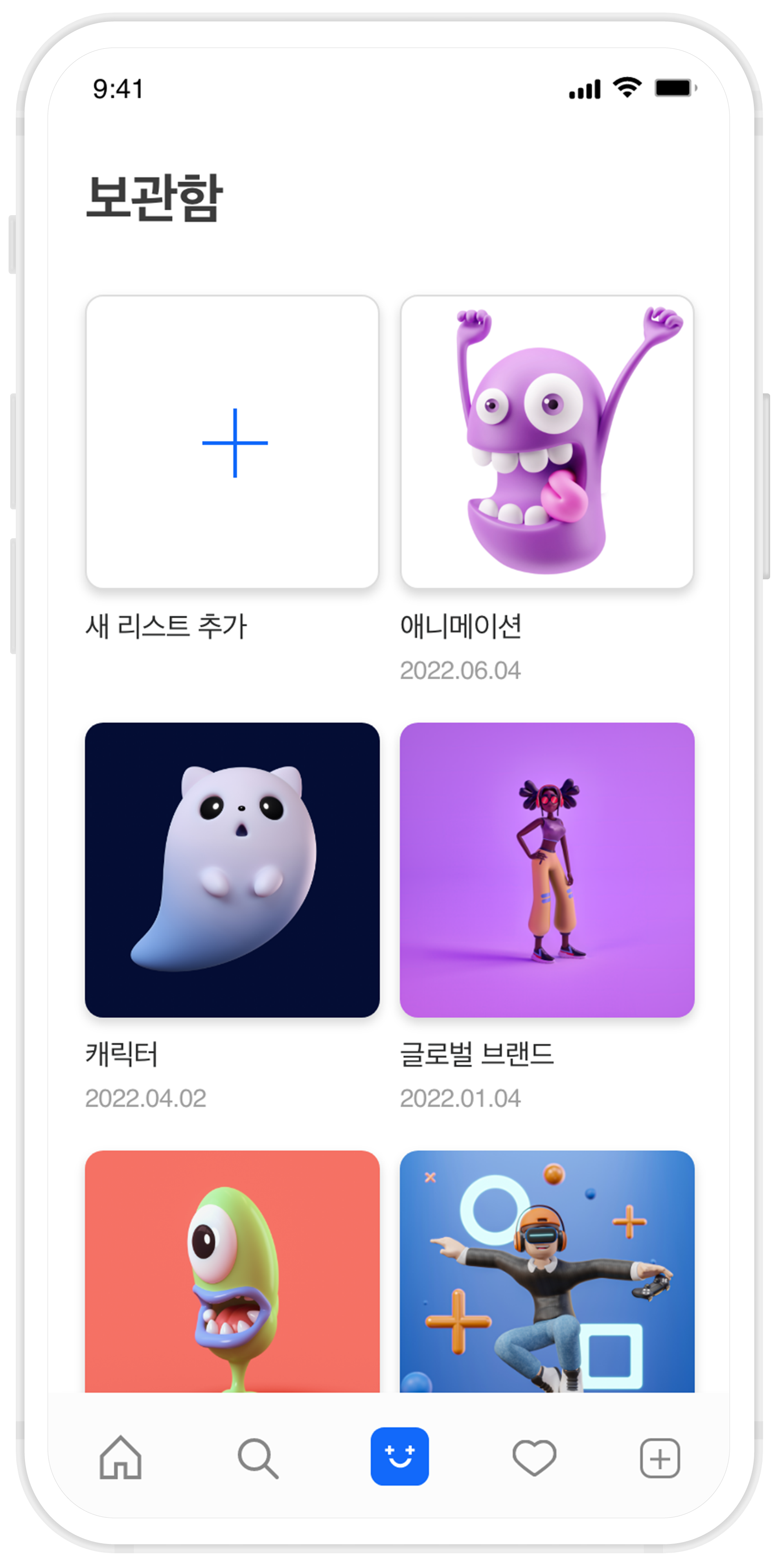The image size is (778, 1568).
Task: Open the 캐릭터 collection
Action: coord(232,870)
